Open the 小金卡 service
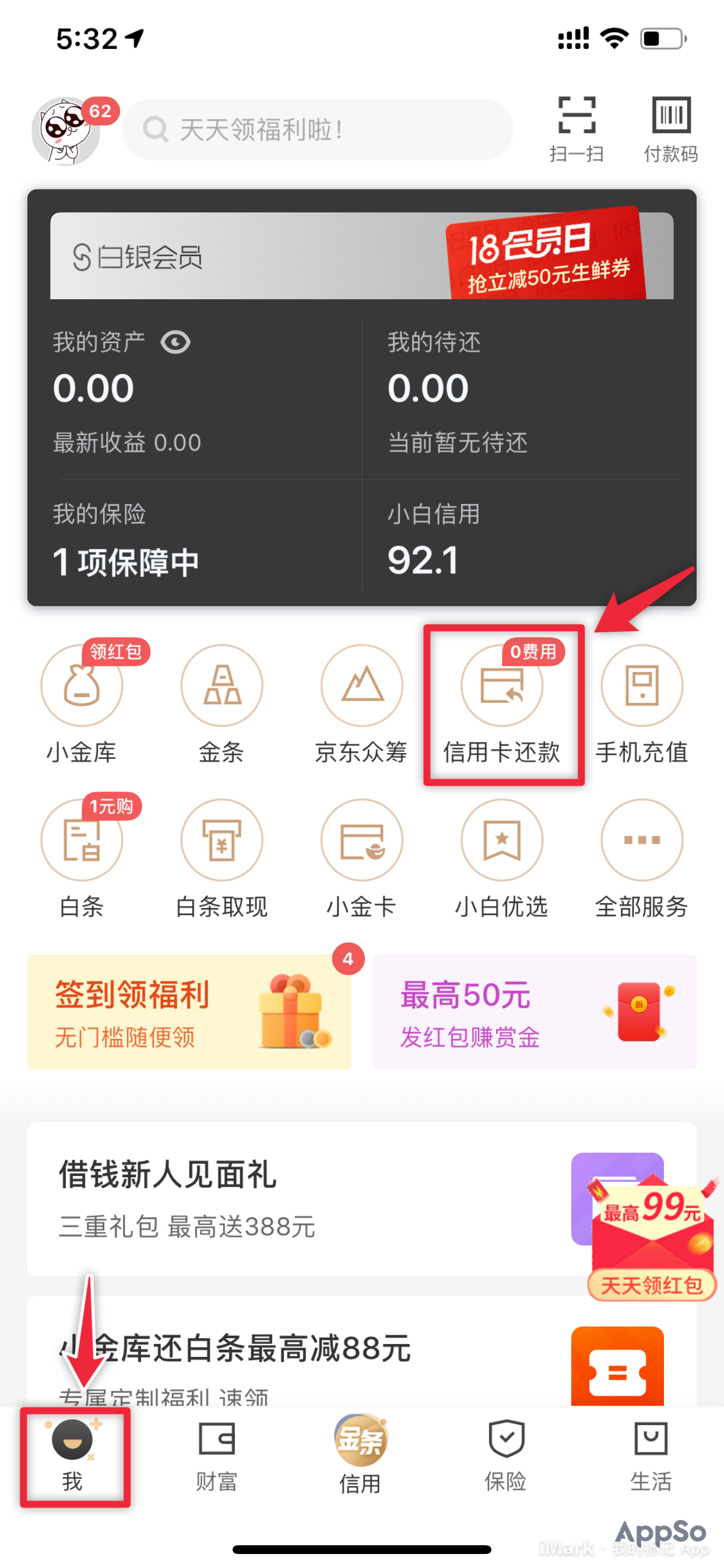 coord(362,858)
